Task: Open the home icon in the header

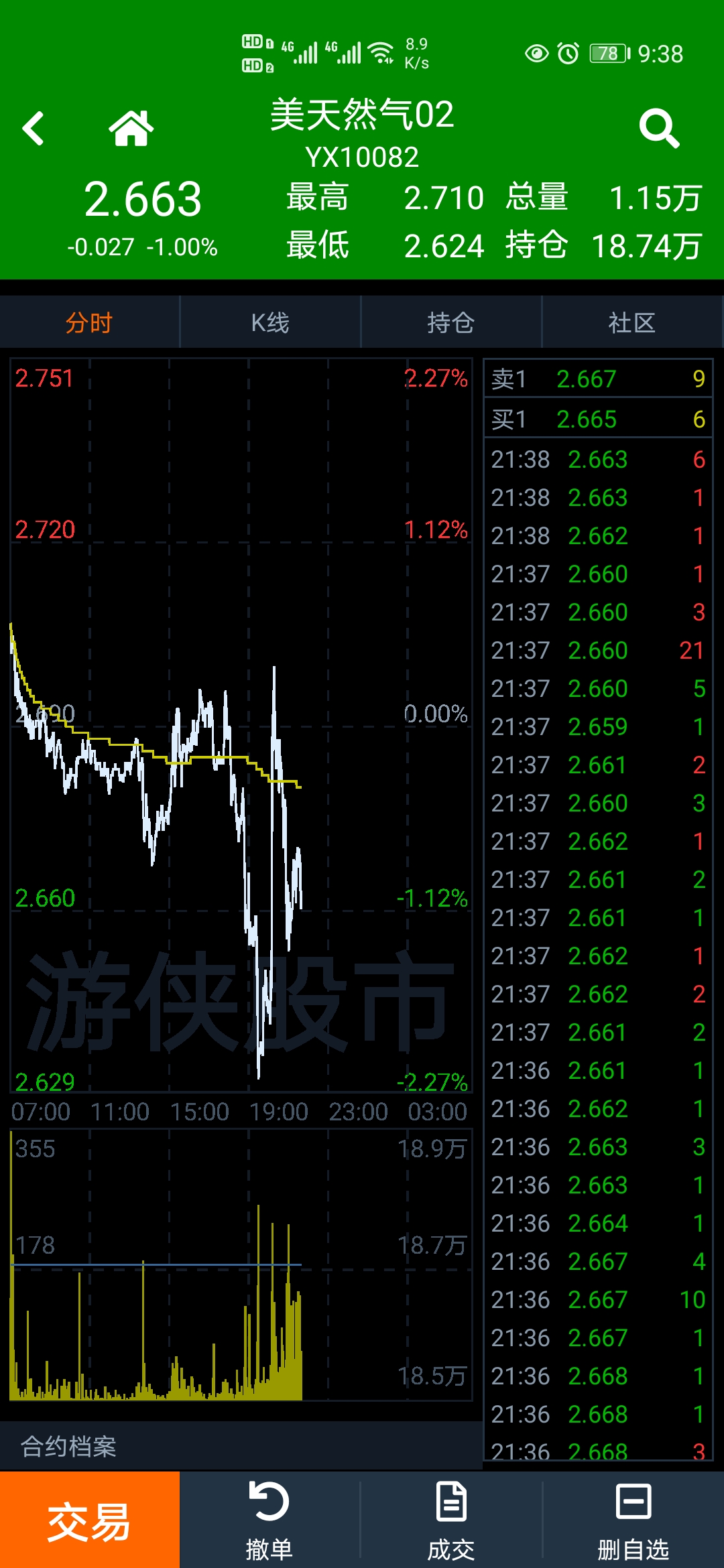Action: (131, 128)
